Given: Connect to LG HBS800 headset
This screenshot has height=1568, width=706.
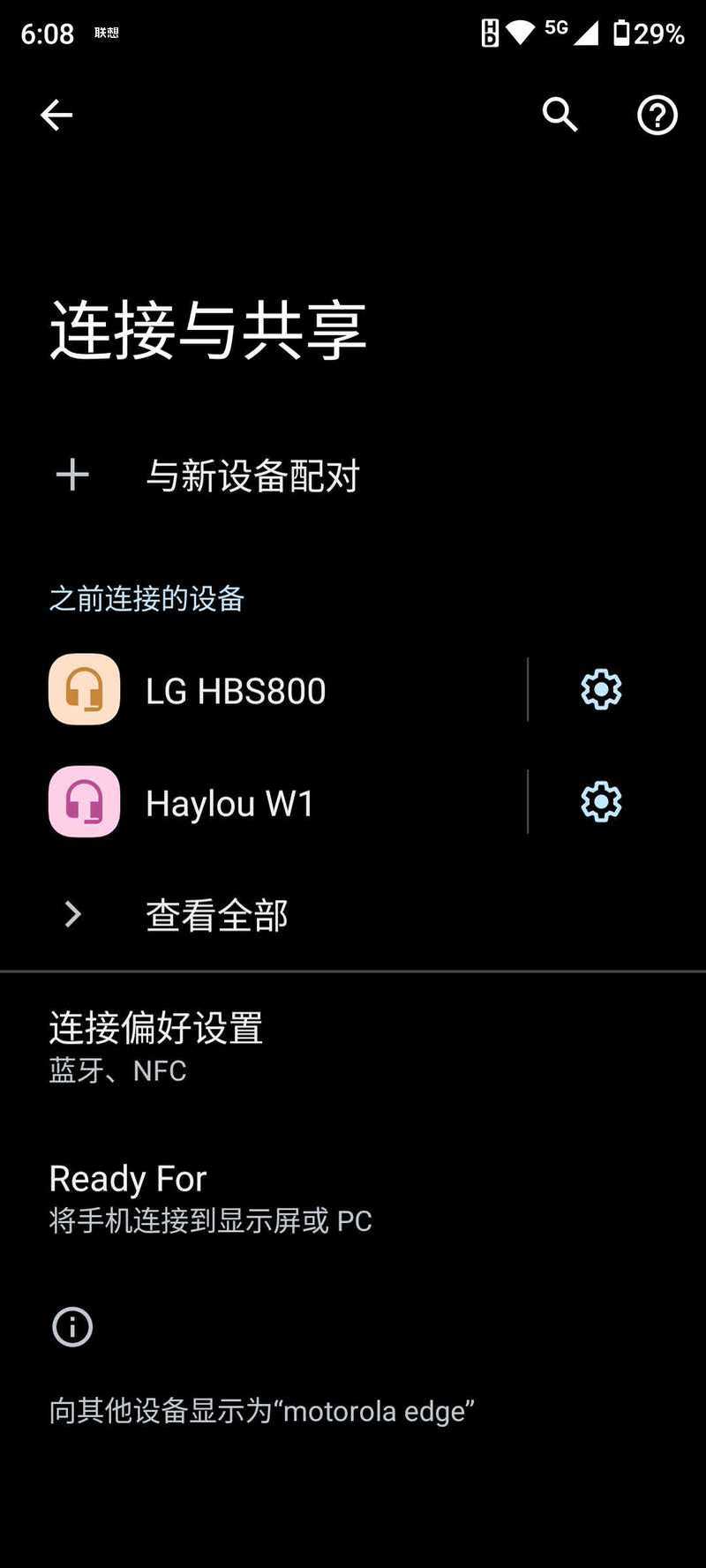Looking at the screenshot, I should tap(263, 690).
